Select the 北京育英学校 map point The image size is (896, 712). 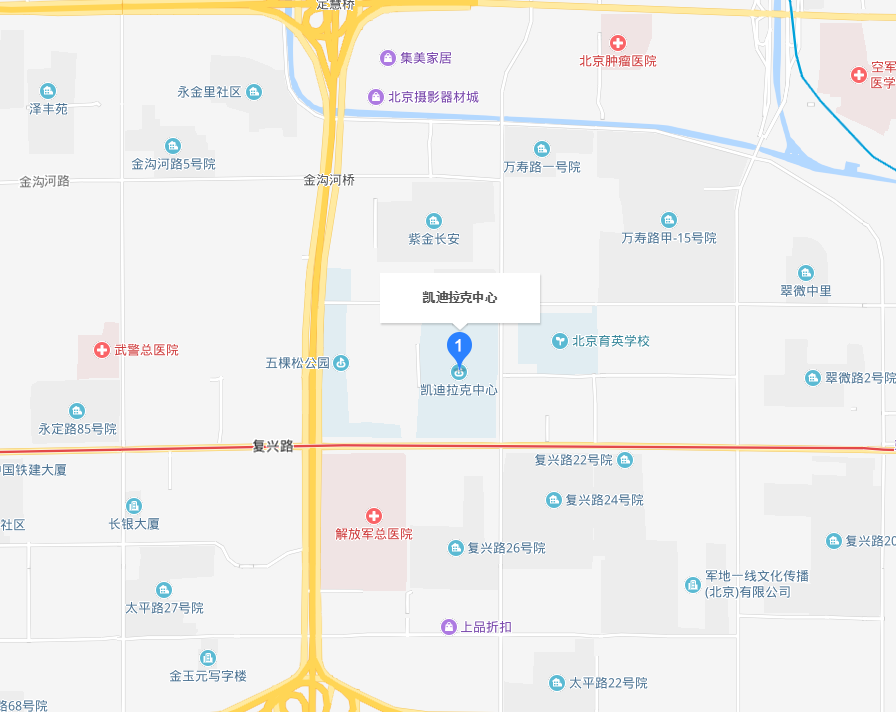click(x=560, y=341)
